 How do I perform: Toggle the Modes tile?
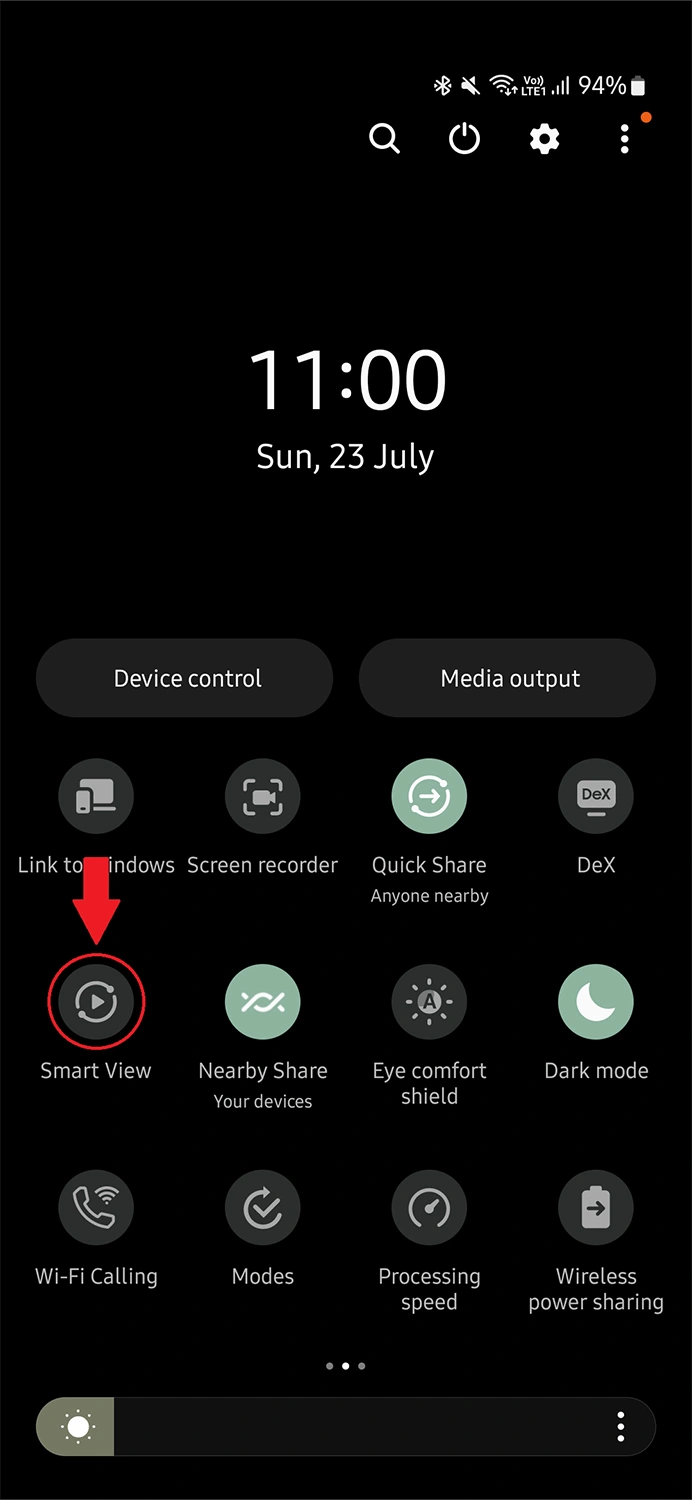point(263,1208)
